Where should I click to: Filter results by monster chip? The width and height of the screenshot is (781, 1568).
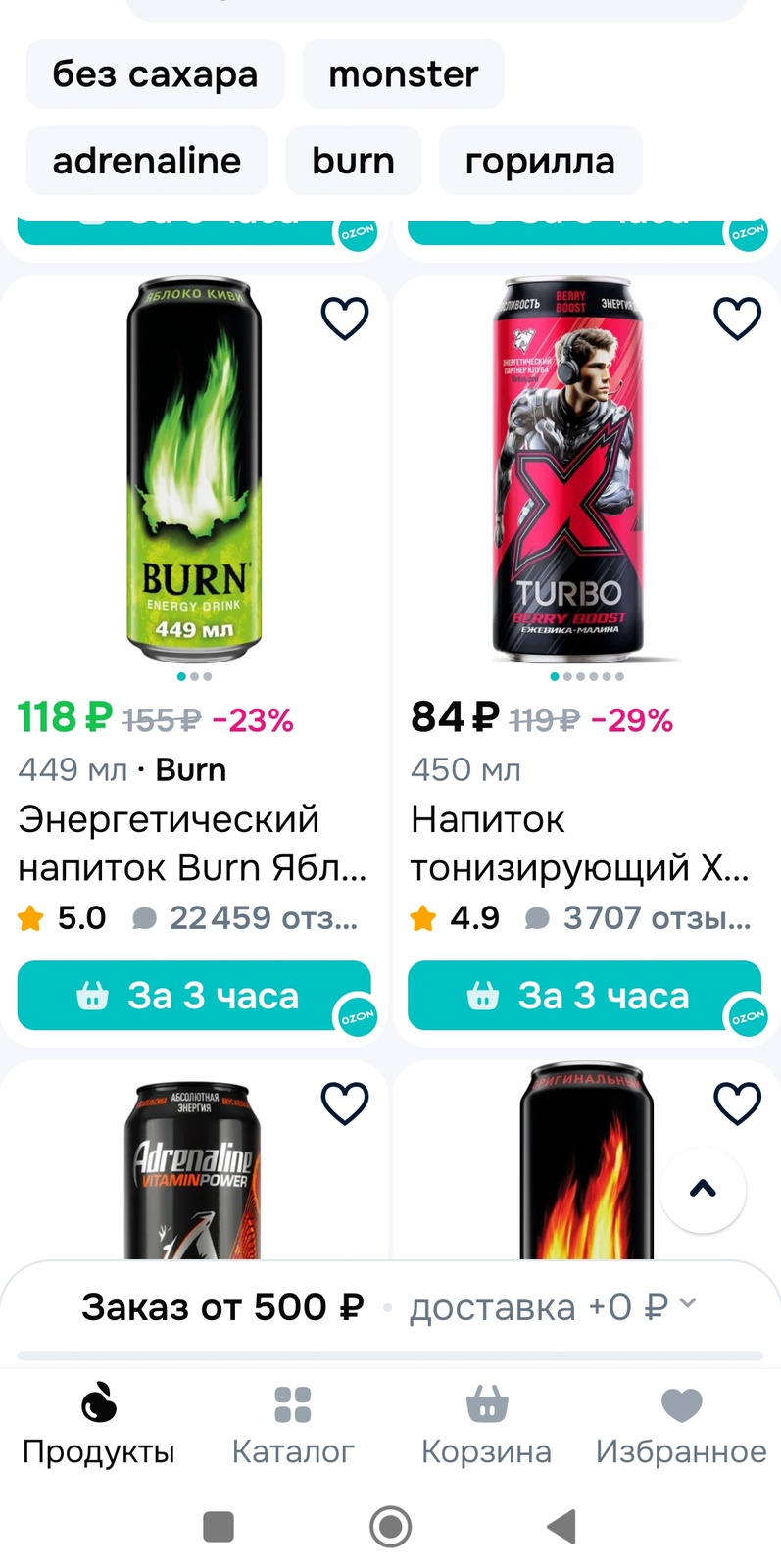(403, 74)
